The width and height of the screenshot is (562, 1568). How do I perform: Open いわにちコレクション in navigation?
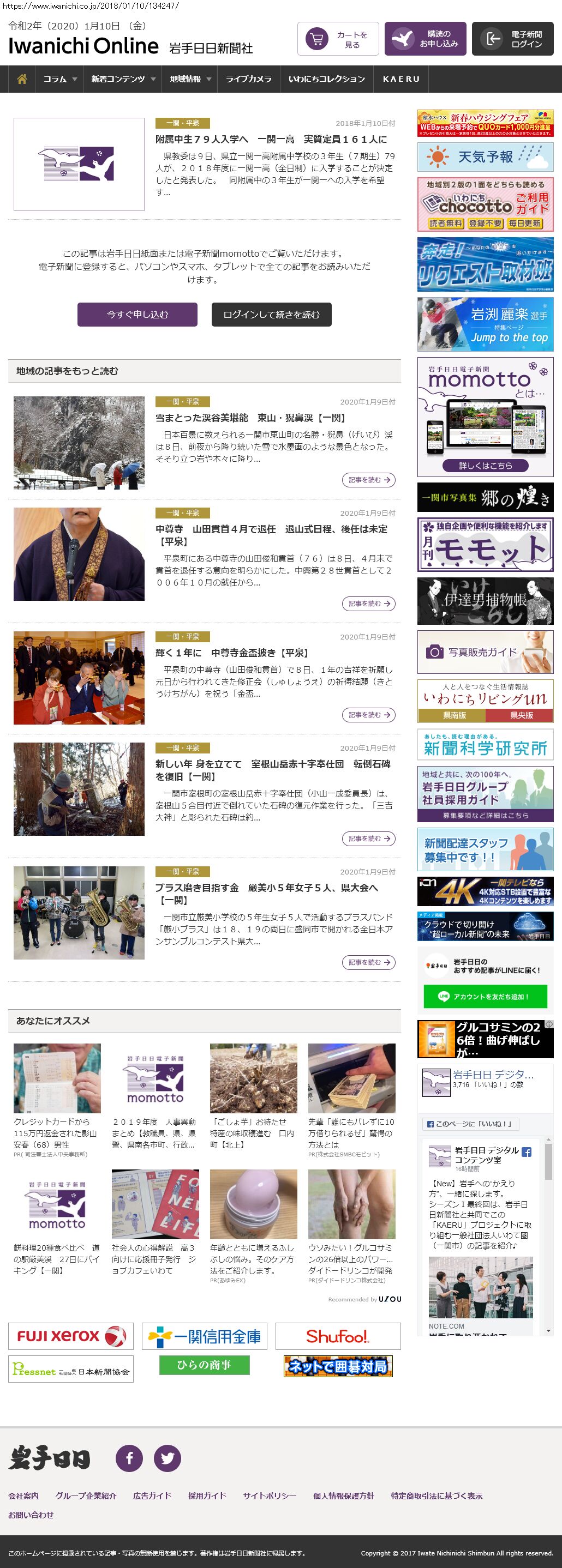[x=326, y=79]
